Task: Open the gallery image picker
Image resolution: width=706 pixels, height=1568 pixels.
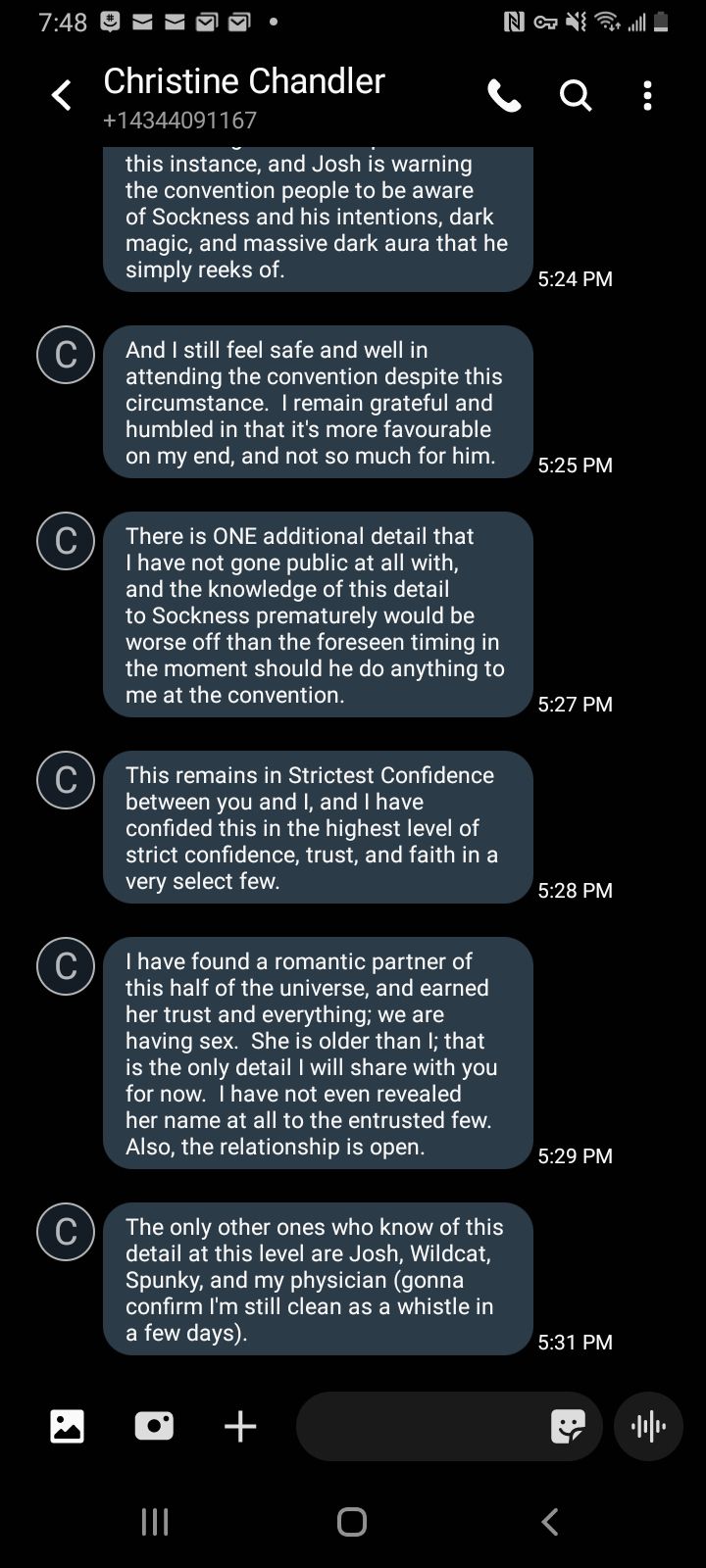Action: point(67,1426)
